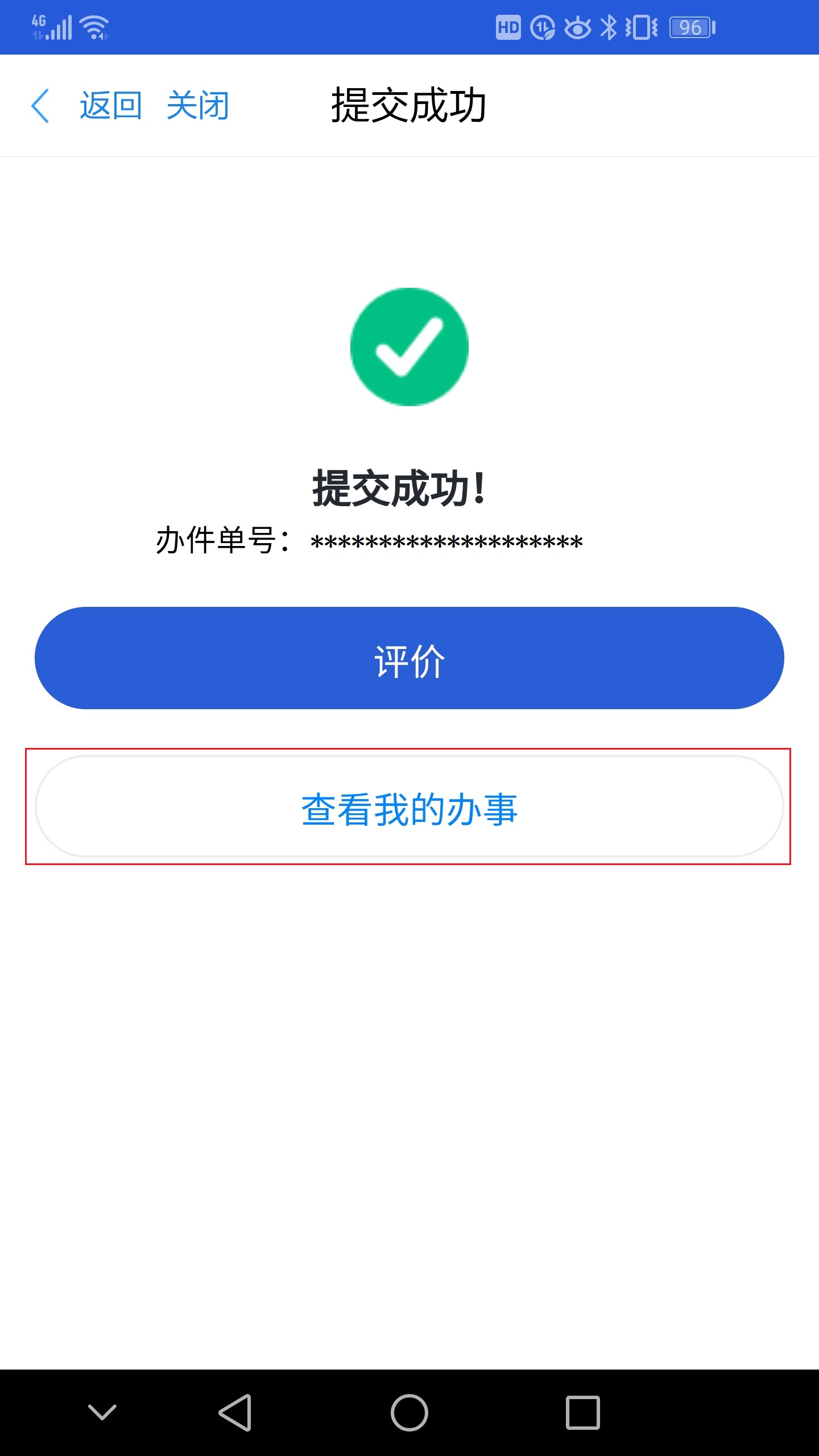Open the recent apps view
This screenshot has width=819, height=1456.
pyautogui.click(x=582, y=1412)
